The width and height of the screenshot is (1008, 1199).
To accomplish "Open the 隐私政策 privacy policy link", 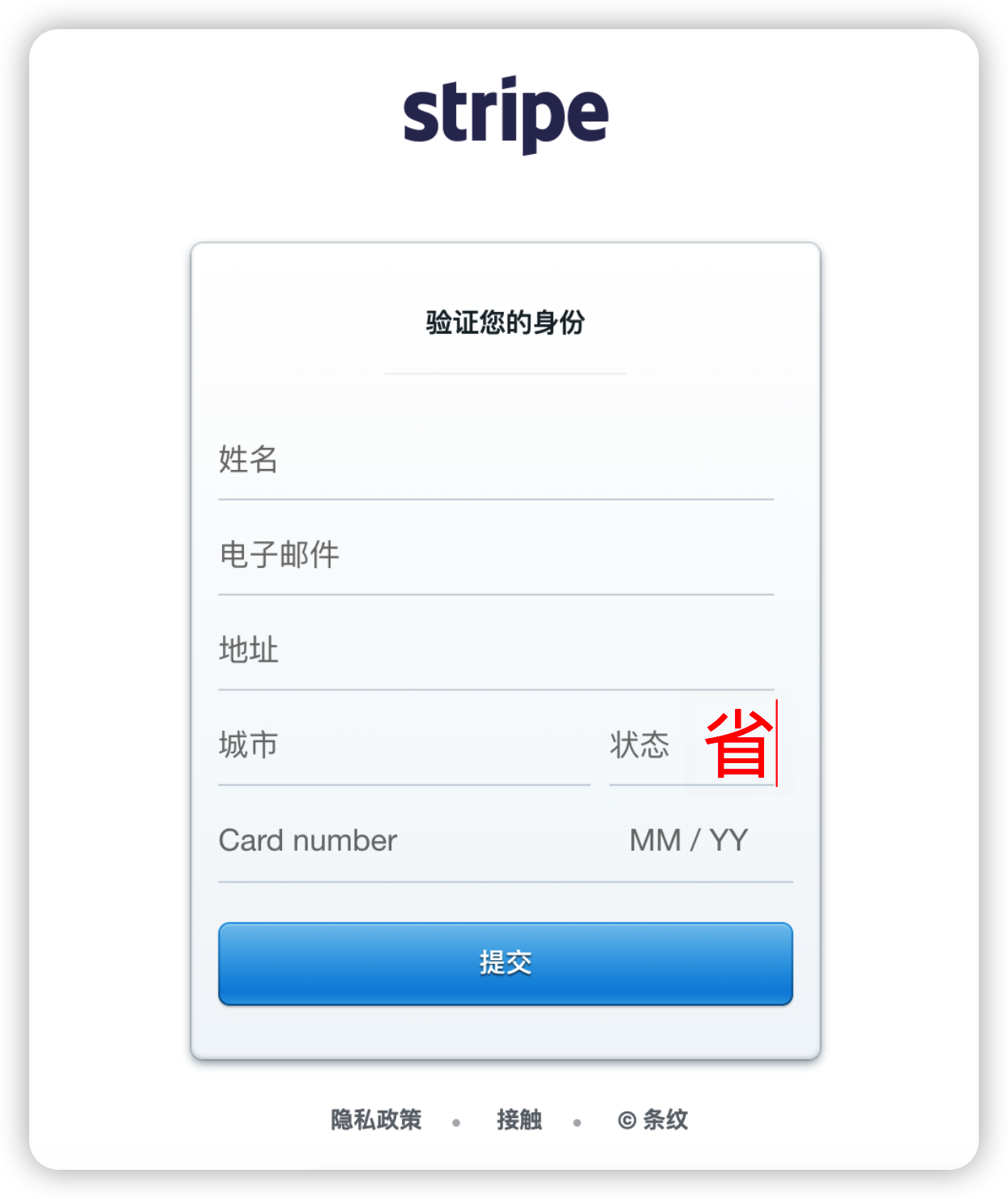I will tap(375, 1120).
